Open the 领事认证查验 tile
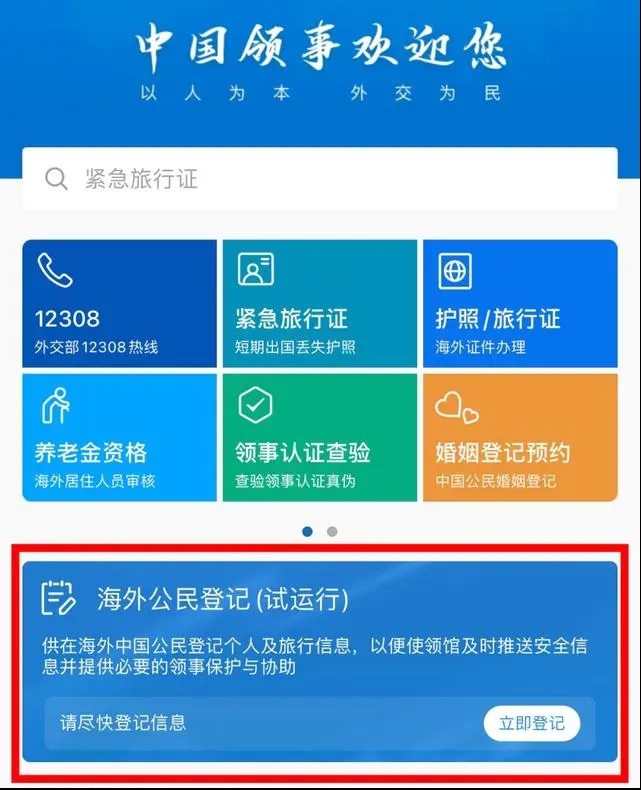Screen dimensions: 641x790 319,437
